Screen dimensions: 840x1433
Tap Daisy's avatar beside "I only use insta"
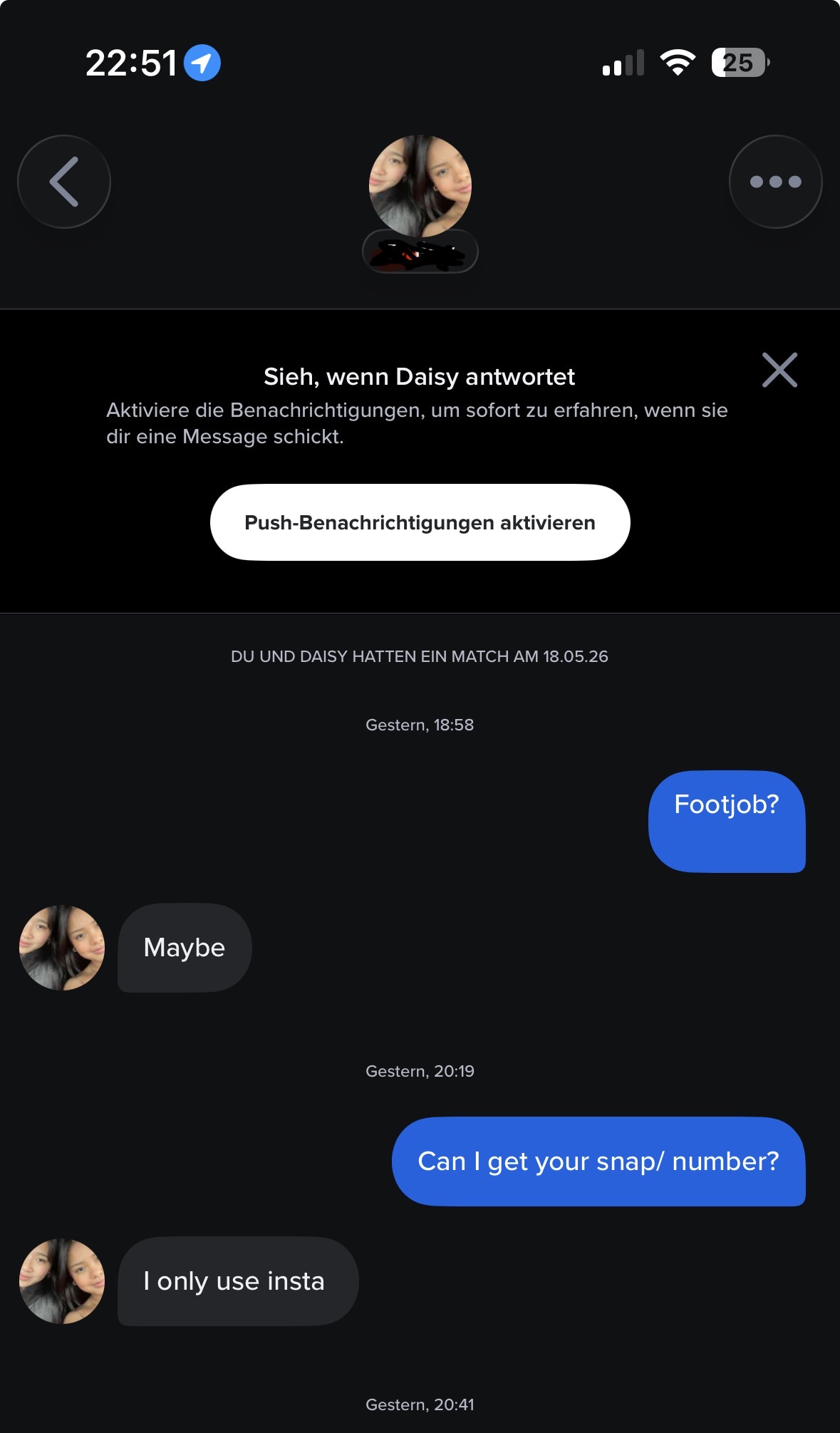[62, 1281]
